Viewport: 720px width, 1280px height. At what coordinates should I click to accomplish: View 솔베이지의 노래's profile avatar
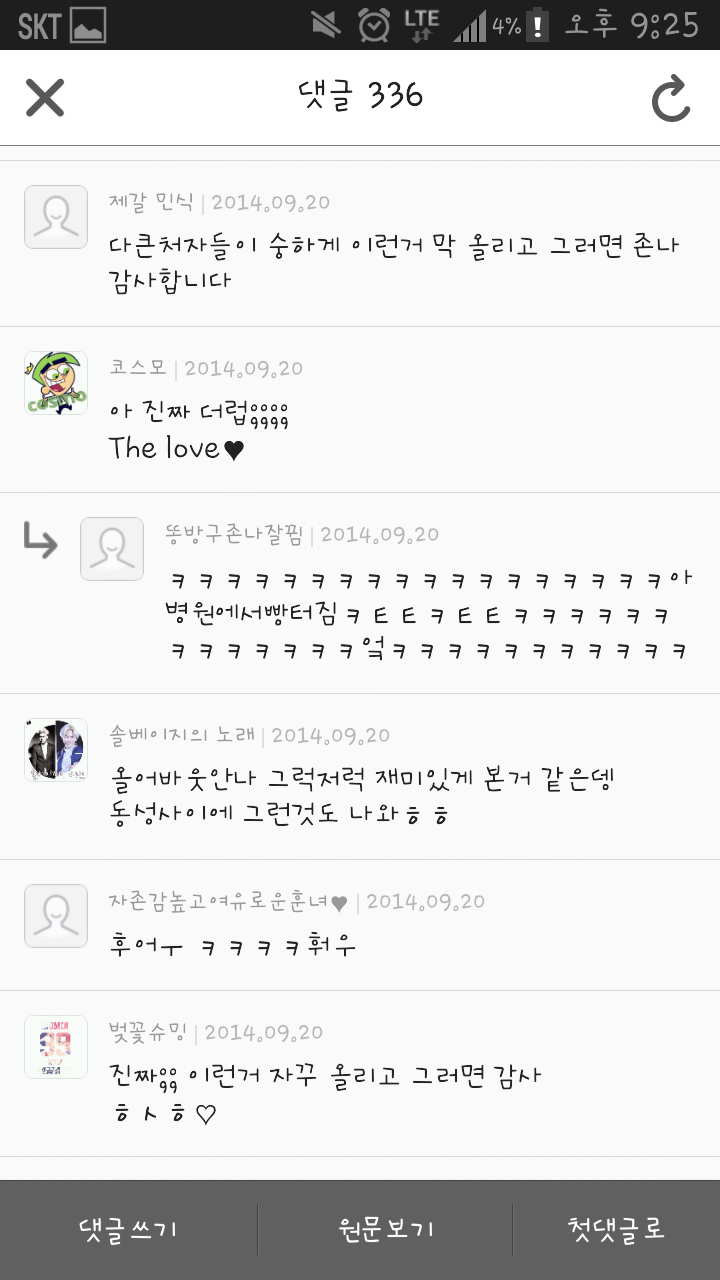(56, 750)
